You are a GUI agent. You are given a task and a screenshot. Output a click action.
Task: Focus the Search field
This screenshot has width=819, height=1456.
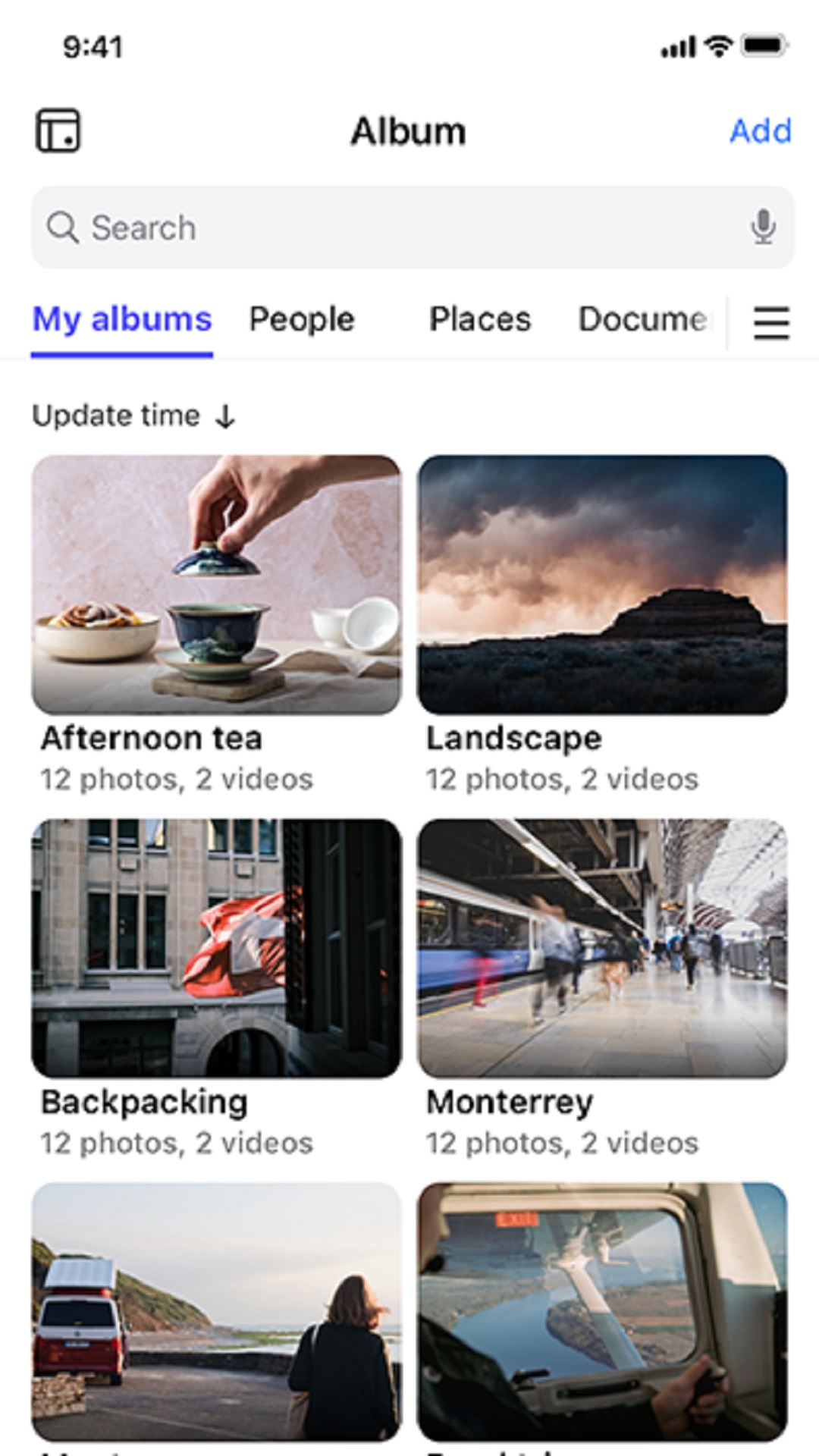[x=394, y=227]
